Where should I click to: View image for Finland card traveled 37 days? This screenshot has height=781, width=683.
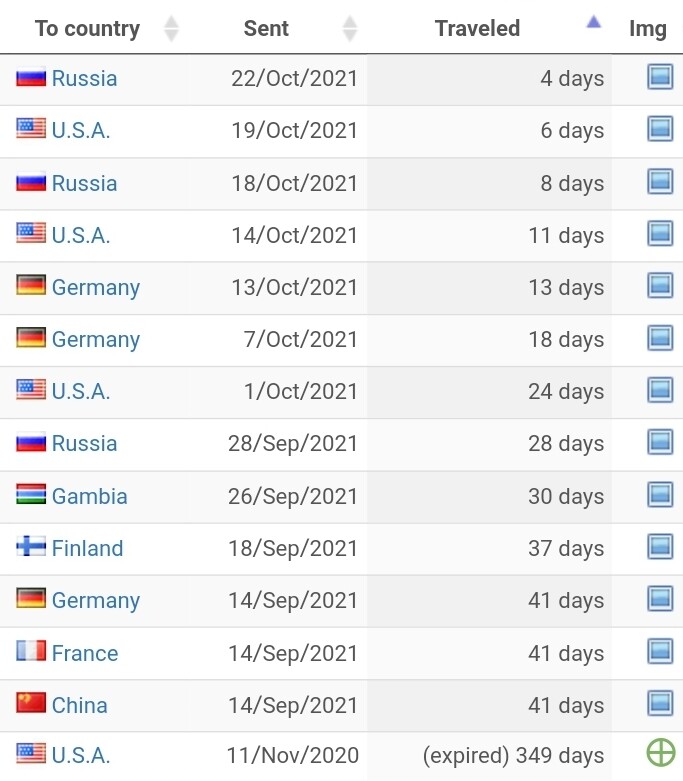[660, 547]
